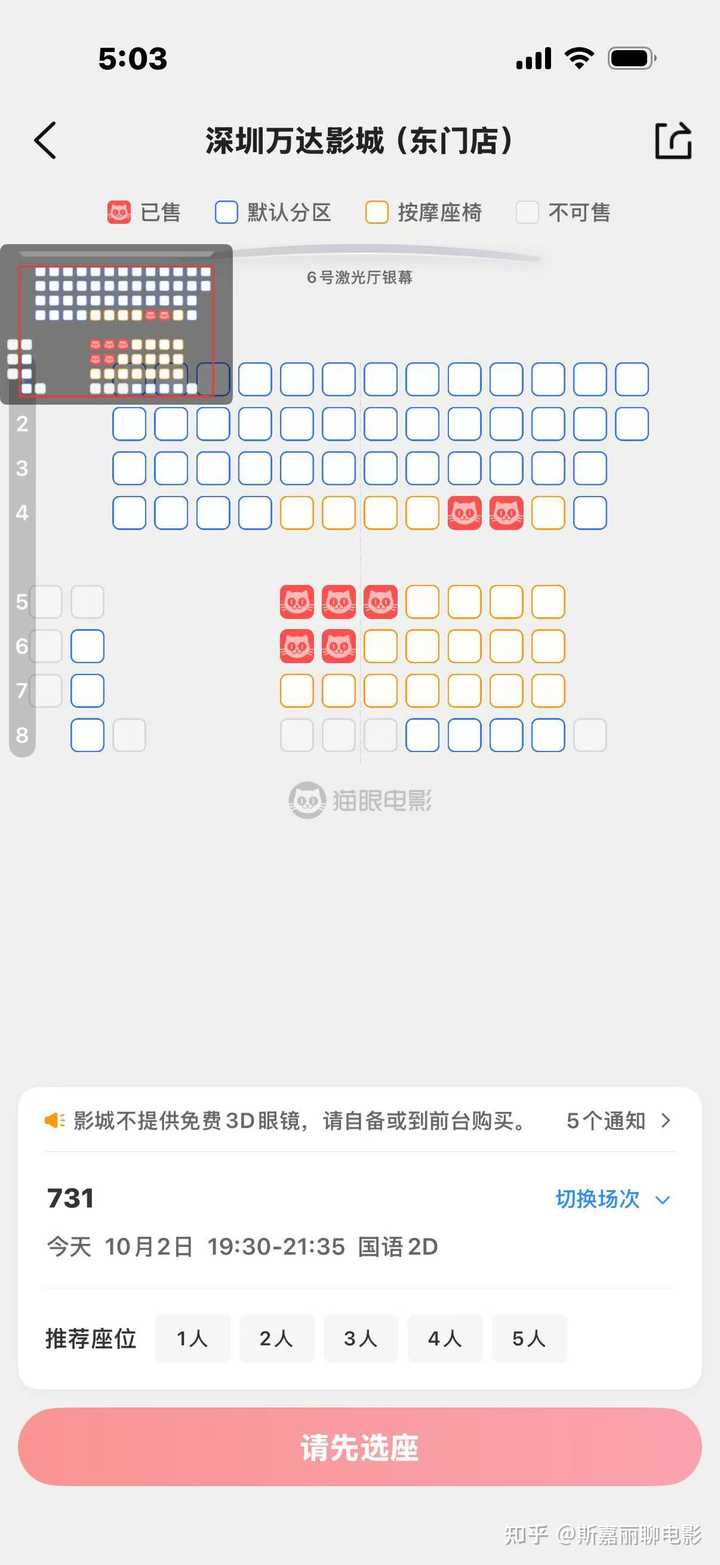The height and width of the screenshot is (1565, 720).
Task: Choose recommended seats for 2人
Action: (276, 1339)
